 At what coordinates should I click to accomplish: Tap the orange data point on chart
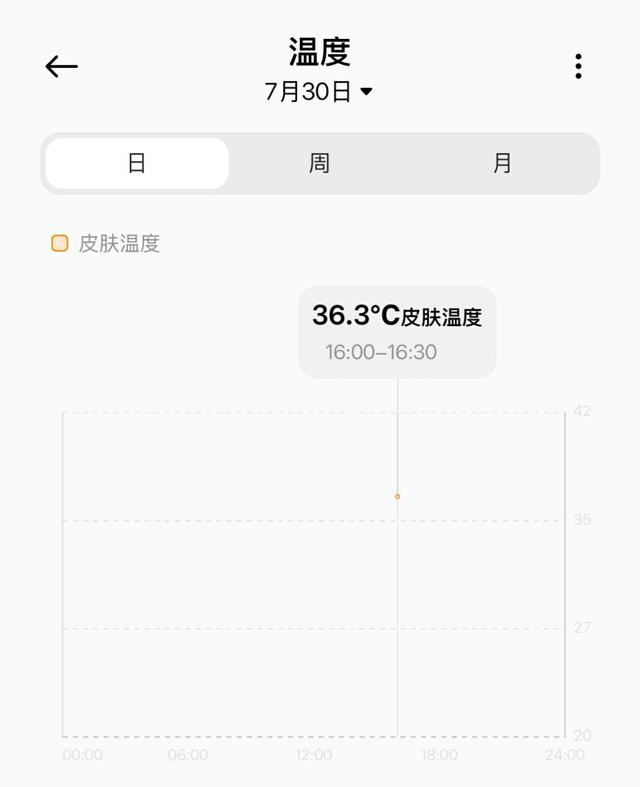point(397,496)
